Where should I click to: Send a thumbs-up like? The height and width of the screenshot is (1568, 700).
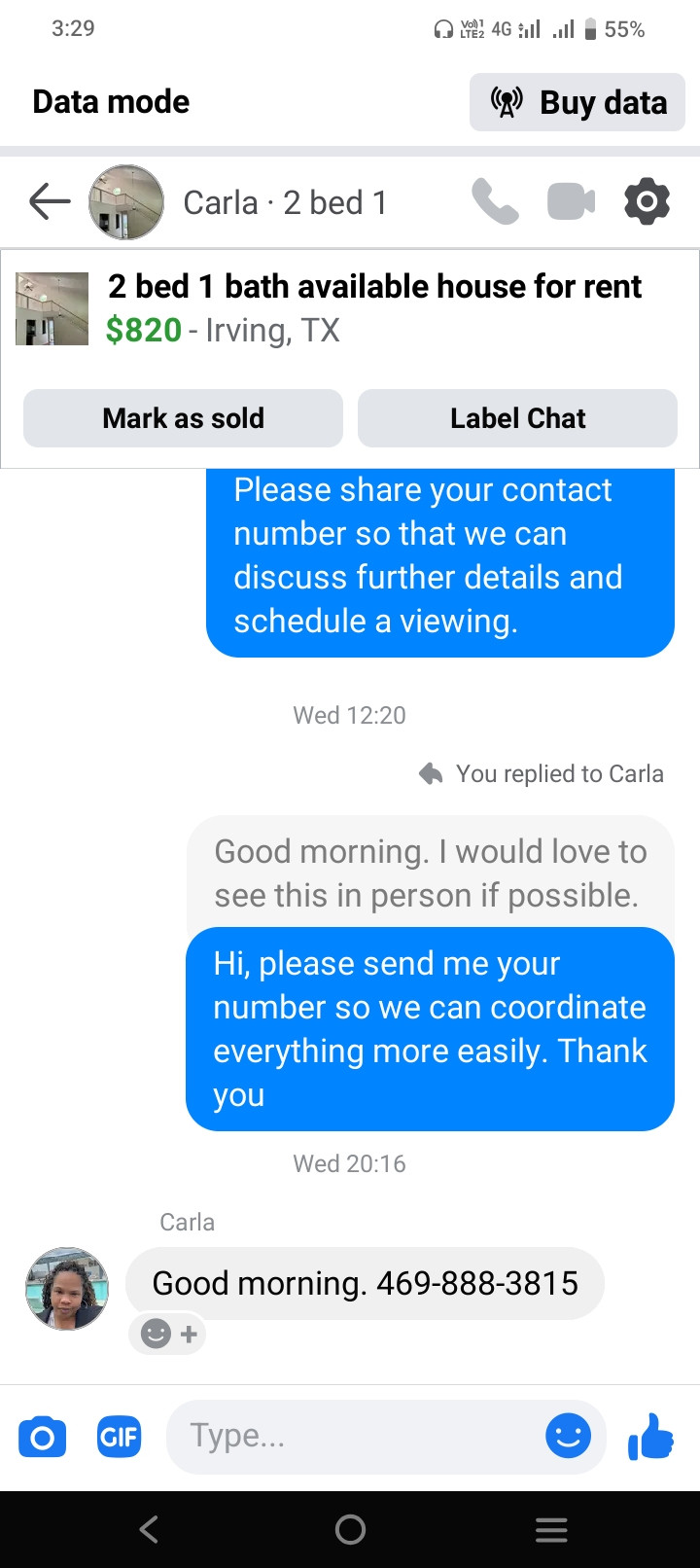651,1436
